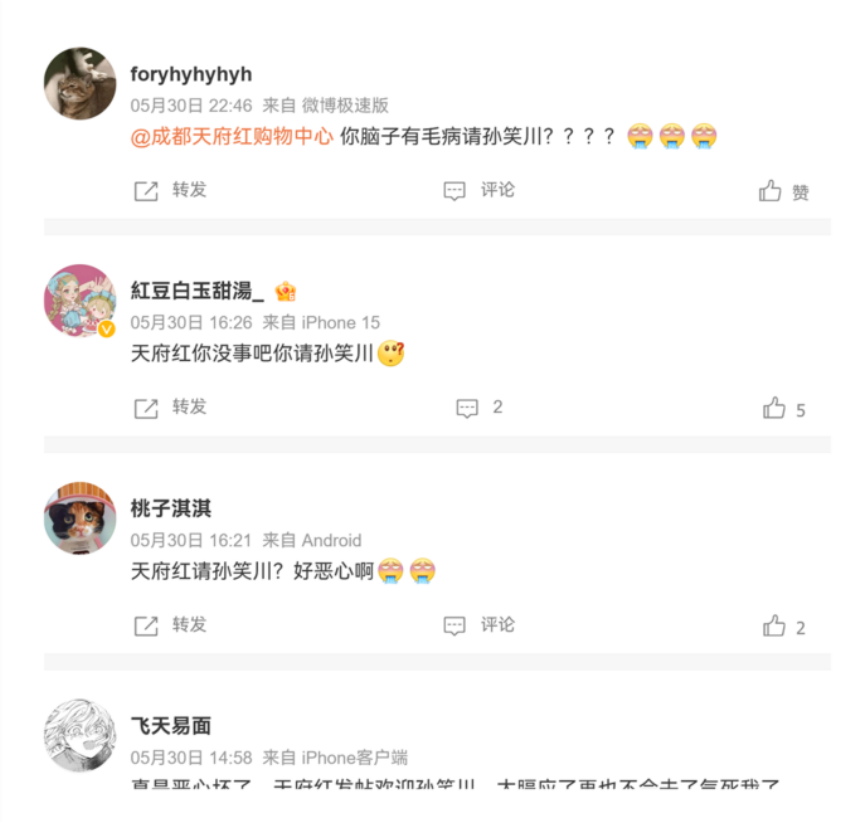Image resolution: width=866 pixels, height=822 pixels.
Task: Repost 紅豆白玉甜湯_'s post
Action: click(170, 407)
